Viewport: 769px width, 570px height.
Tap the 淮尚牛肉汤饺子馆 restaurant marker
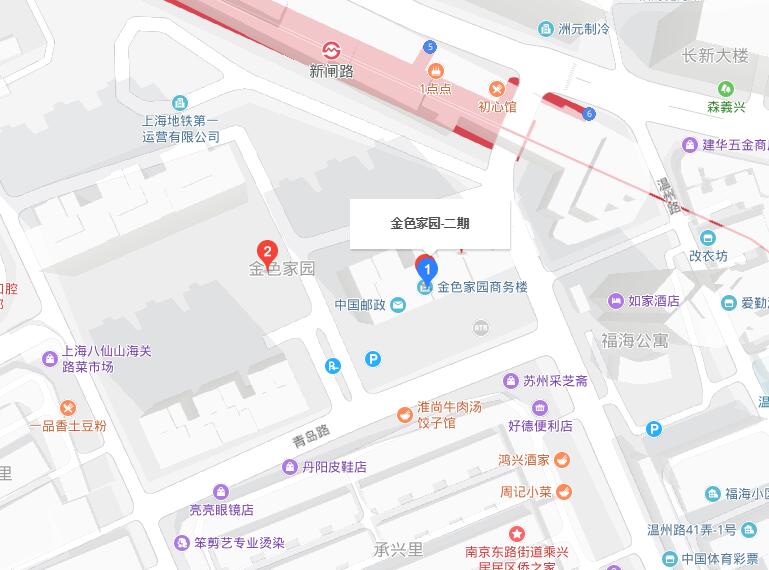click(404, 414)
